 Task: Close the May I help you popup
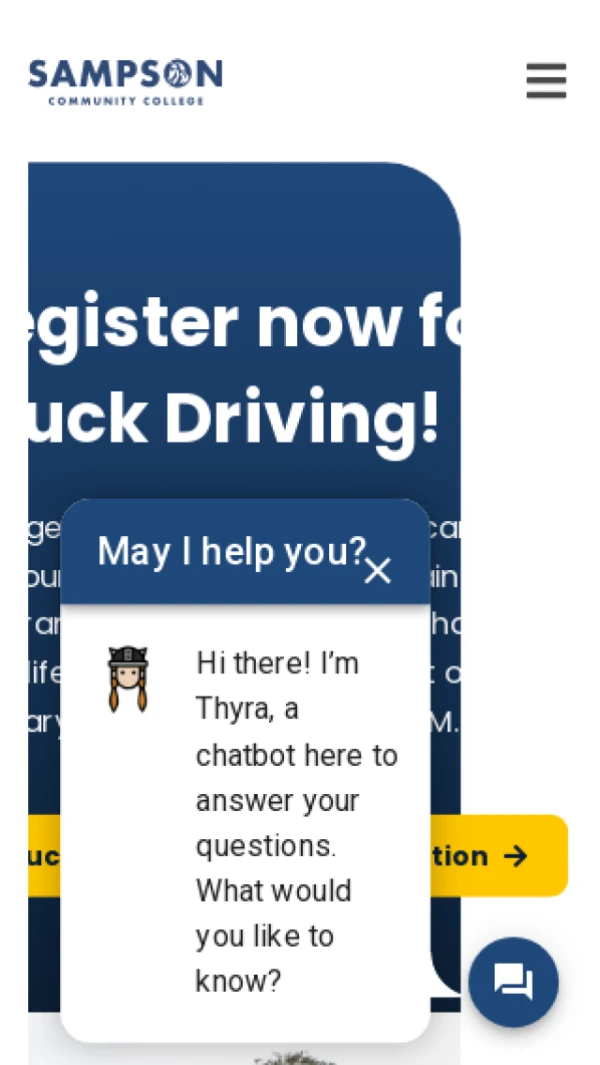[377, 571]
